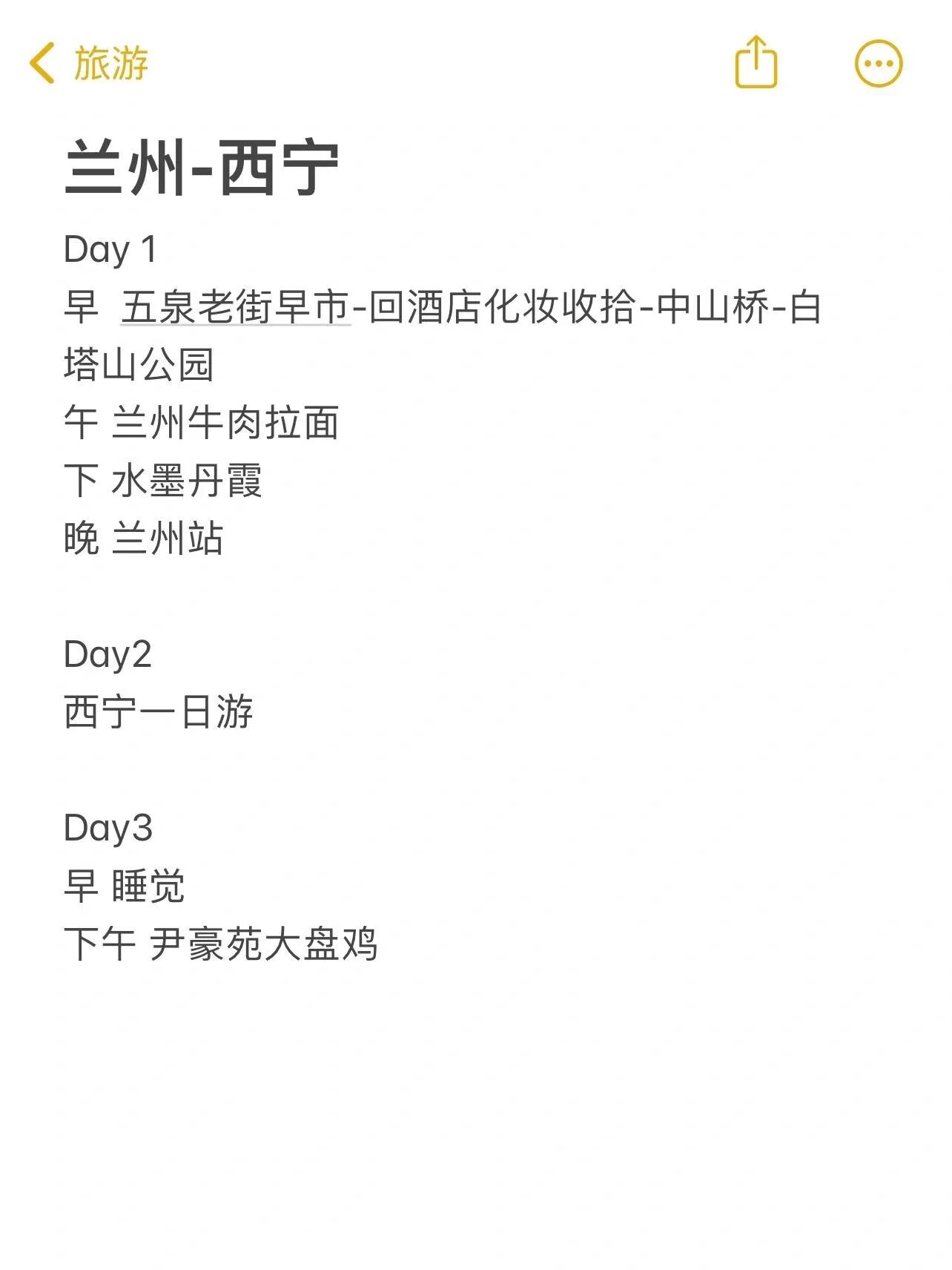Go back to the 旅游 folder
Viewport: 952px width, 1270px height.
pos(89,63)
